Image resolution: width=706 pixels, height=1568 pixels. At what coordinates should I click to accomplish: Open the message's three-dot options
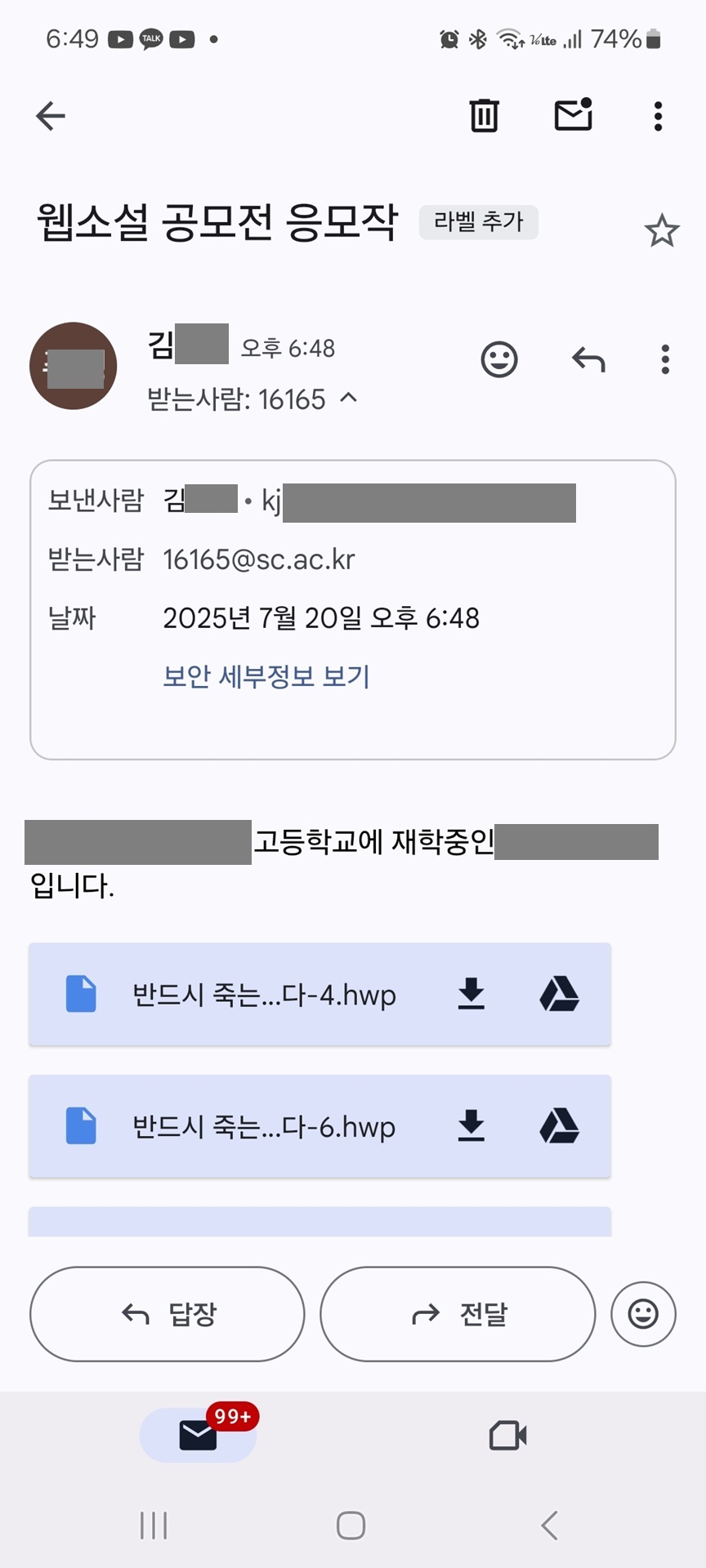pos(665,359)
